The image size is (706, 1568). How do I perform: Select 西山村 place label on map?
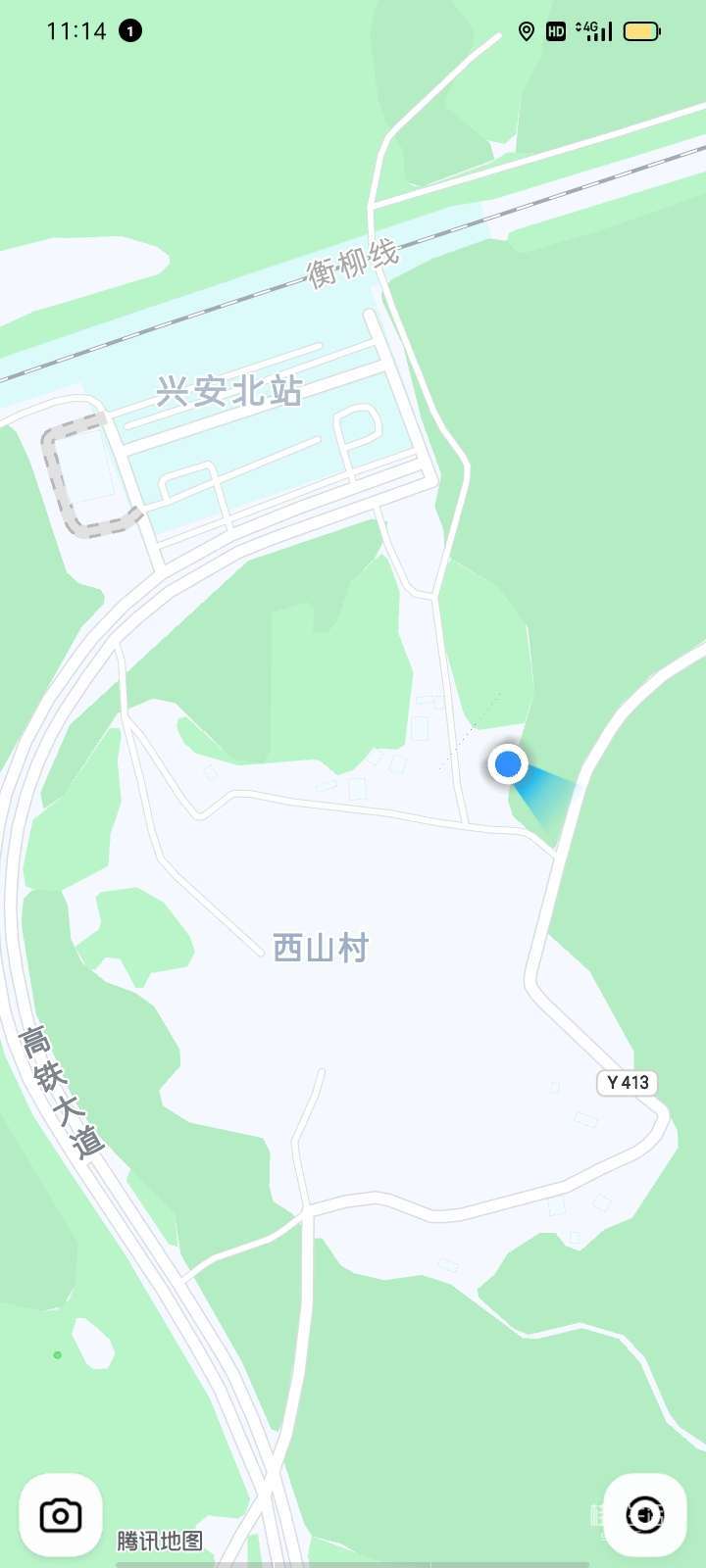pos(321,948)
